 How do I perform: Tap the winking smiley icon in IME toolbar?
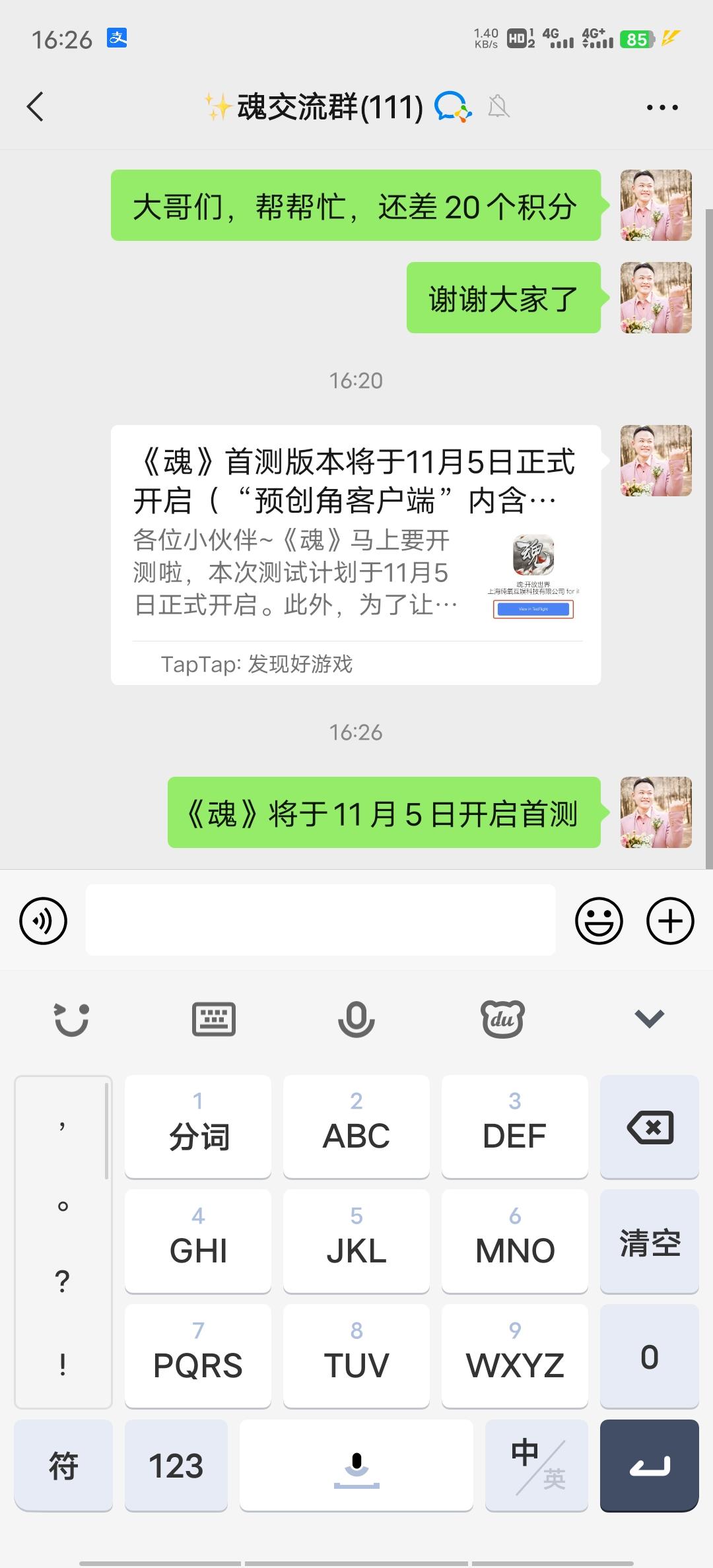[x=71, y=1018]
